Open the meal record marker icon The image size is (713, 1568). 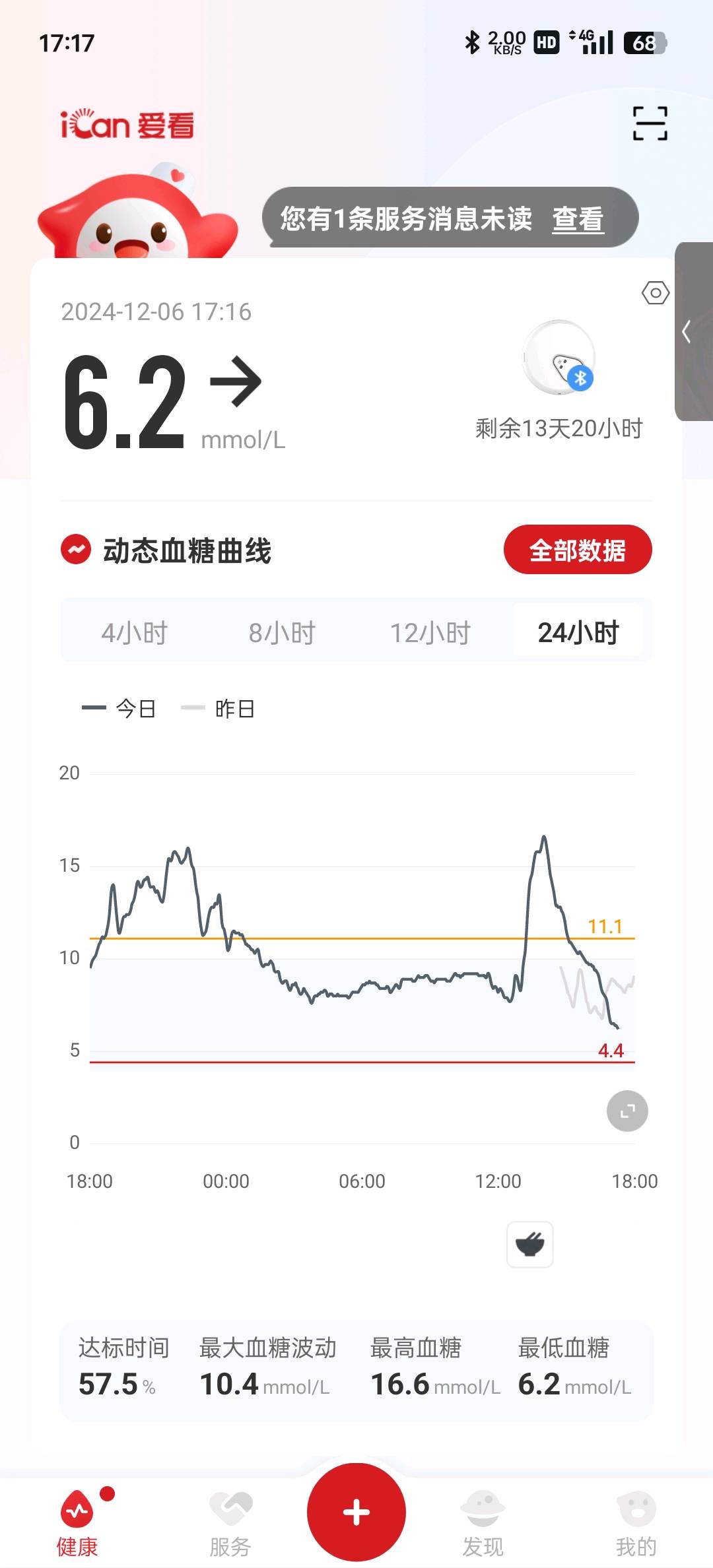click(529, 1244)
